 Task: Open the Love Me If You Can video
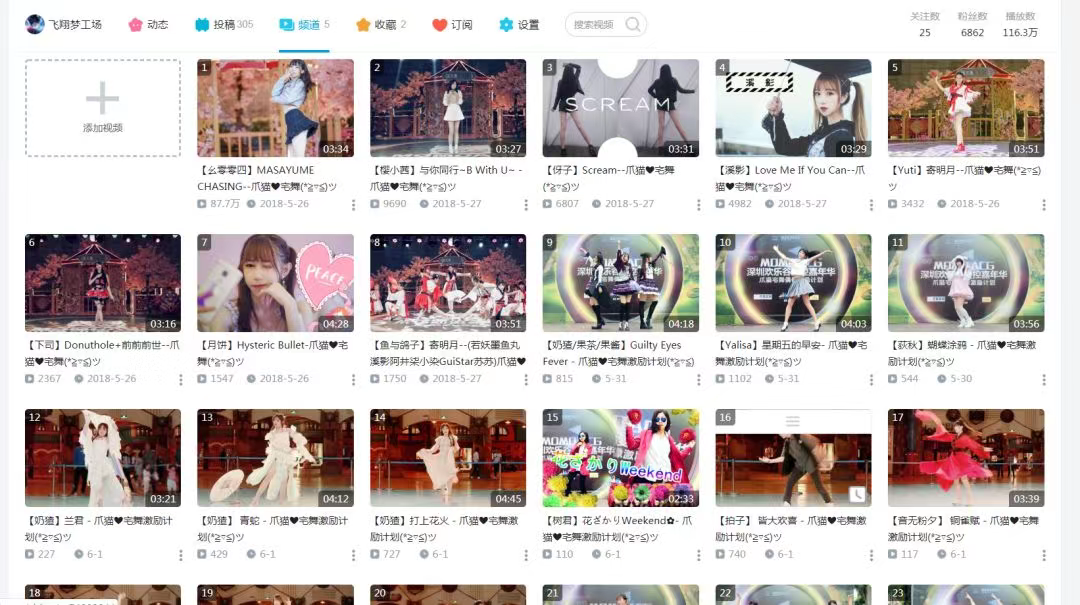pos(793,108)
